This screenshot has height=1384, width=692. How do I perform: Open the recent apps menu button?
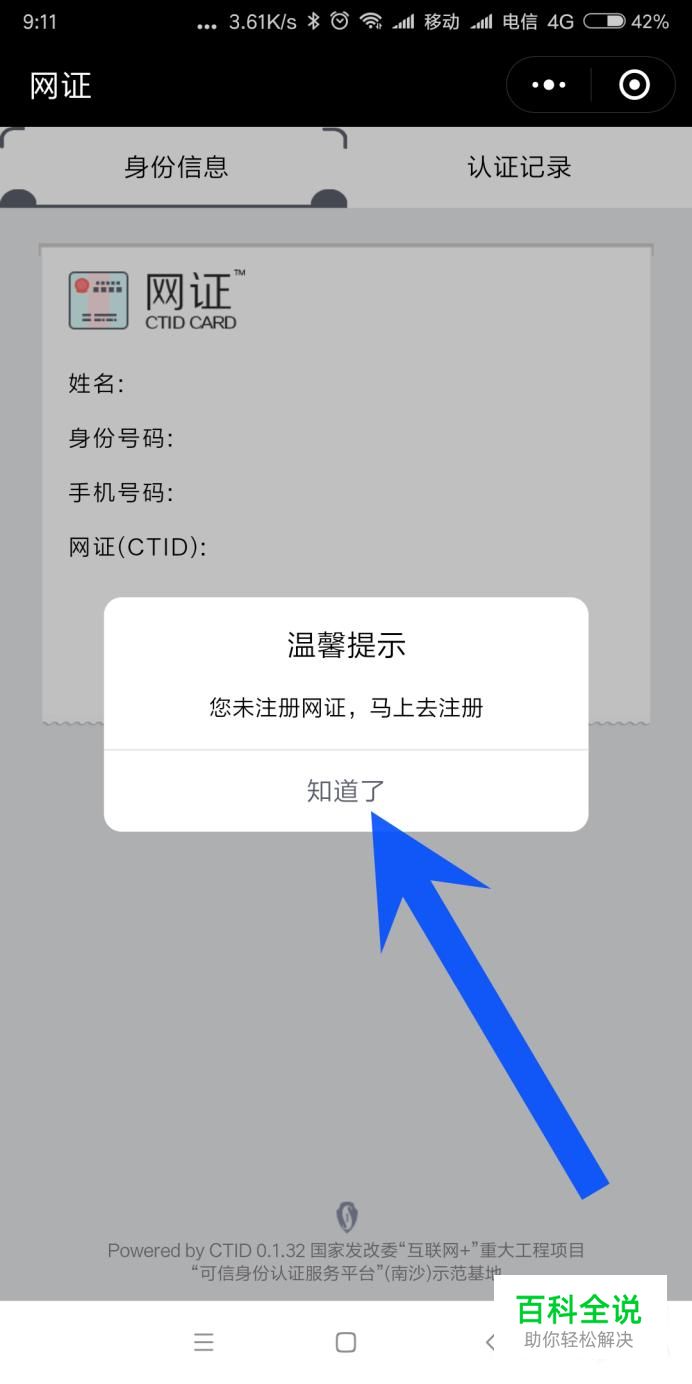204,1342
